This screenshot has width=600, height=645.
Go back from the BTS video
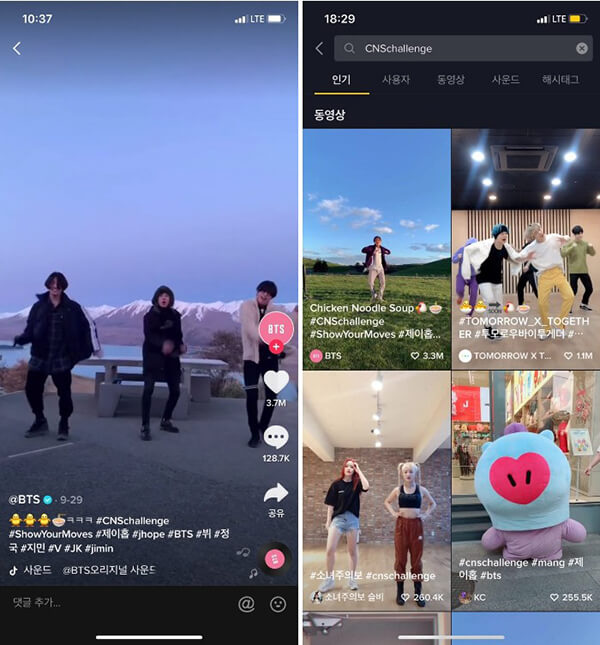point(16,48)
